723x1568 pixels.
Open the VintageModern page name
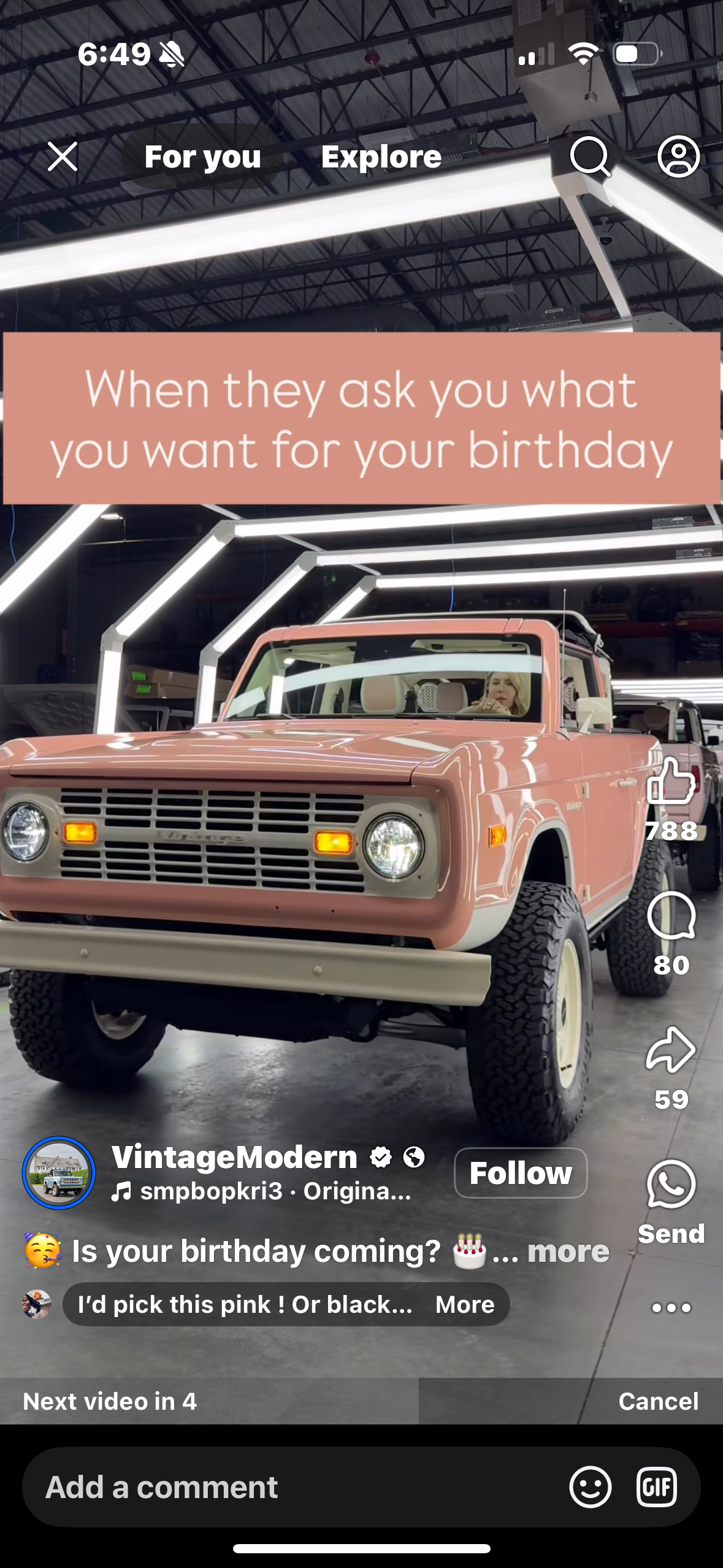pyautogui.click(x=234, y=1157)
